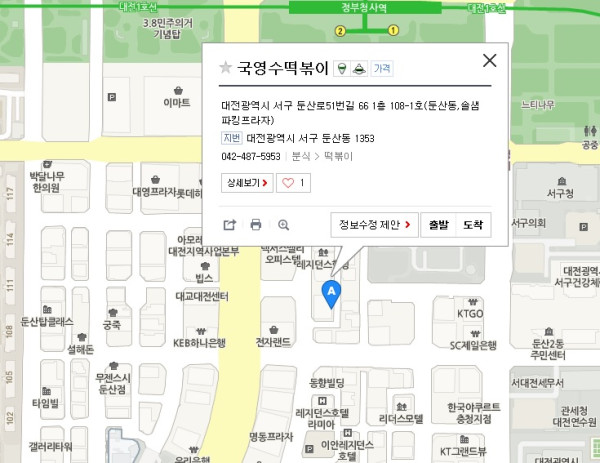Star 국영수떡볶이 as a favorite
Viewport: 600px width, 463px height.
click(x=225, y=68)
